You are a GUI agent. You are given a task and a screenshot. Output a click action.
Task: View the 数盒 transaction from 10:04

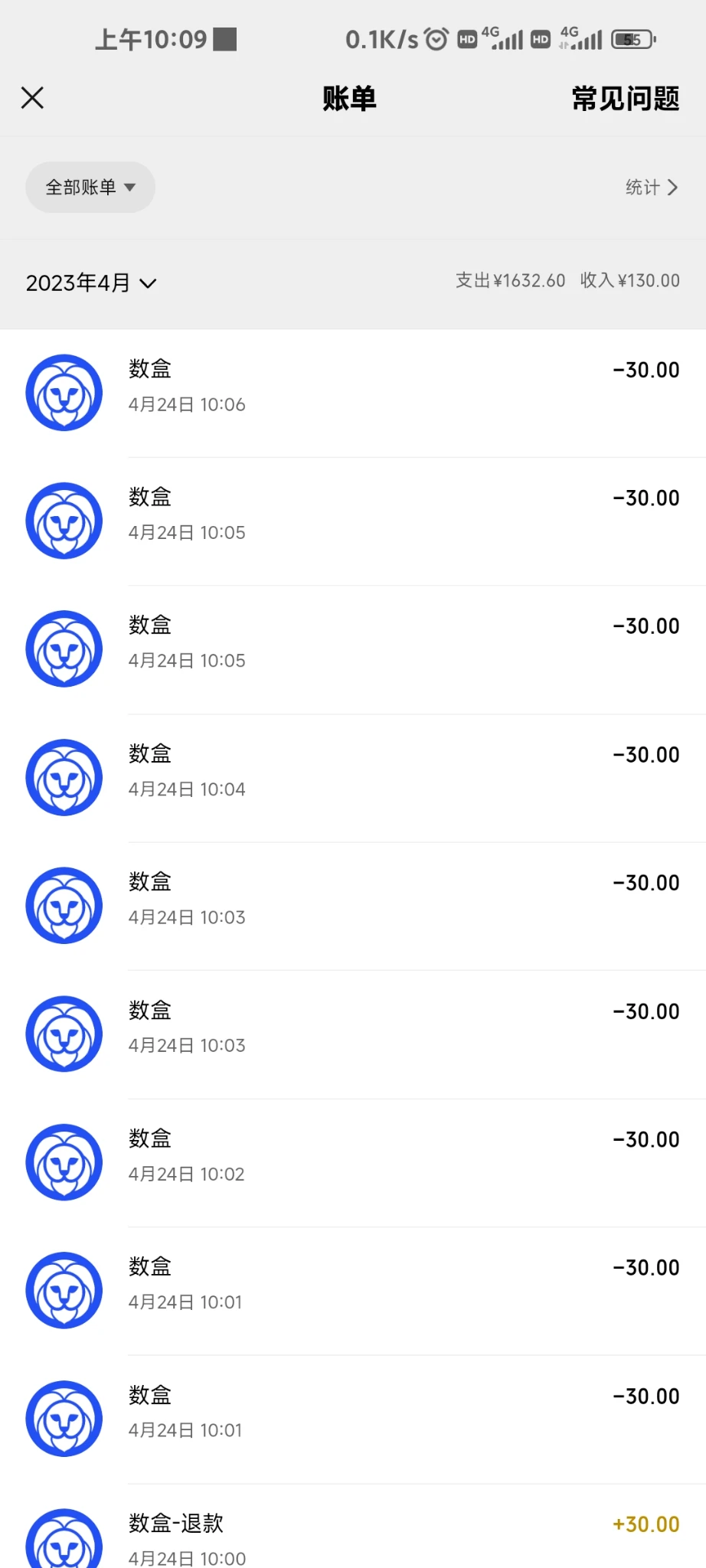352,777
